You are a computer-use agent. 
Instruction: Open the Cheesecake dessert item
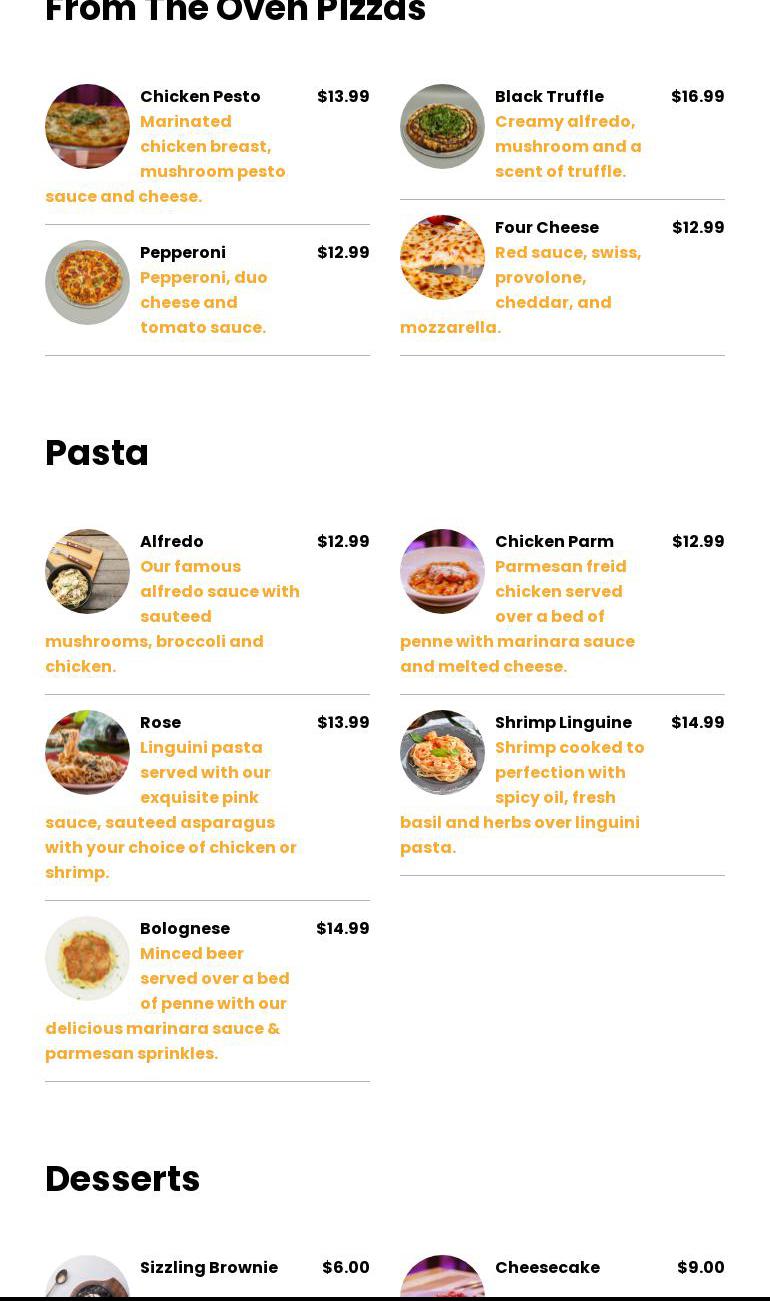pyautogui.click(x=547, y=1268)
